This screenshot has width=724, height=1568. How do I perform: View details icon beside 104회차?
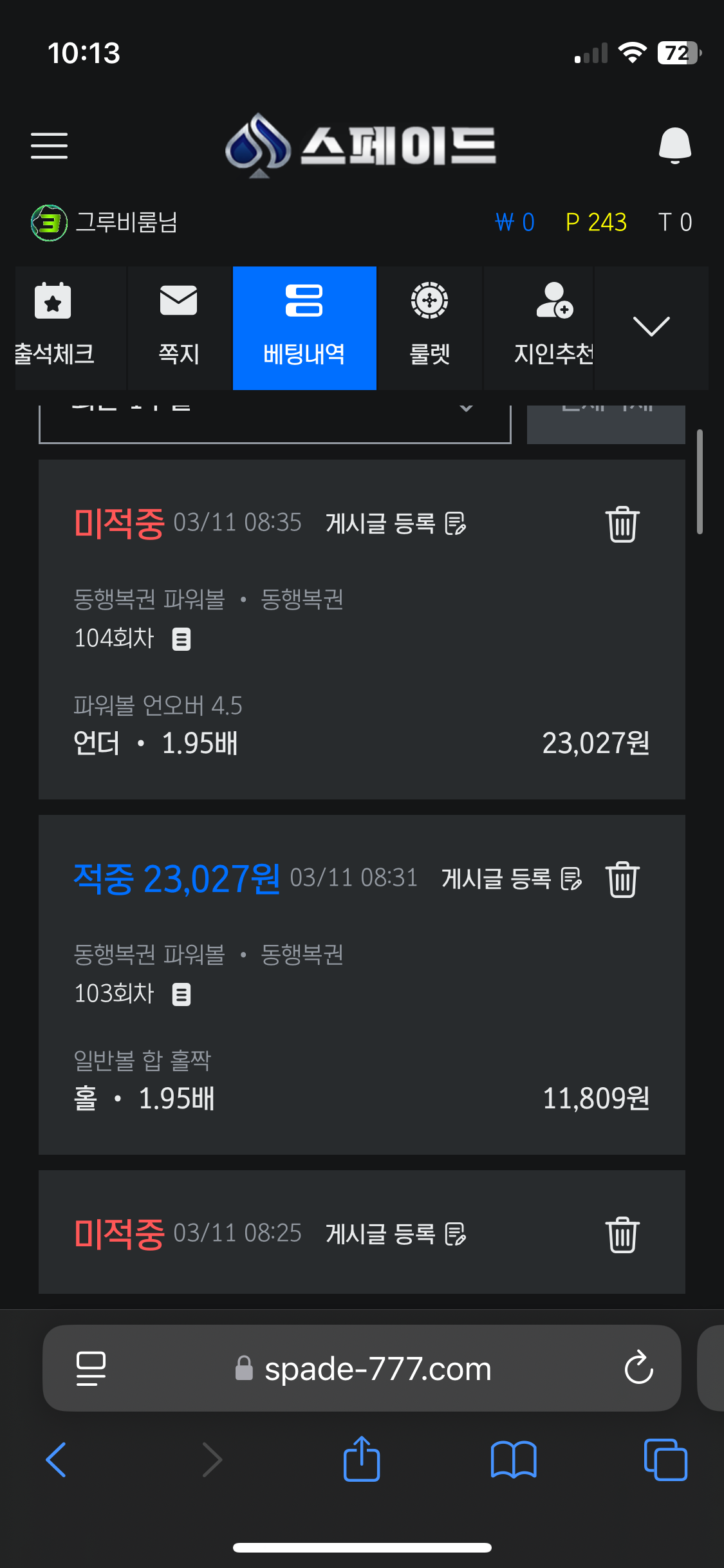[x=181, y=639]
